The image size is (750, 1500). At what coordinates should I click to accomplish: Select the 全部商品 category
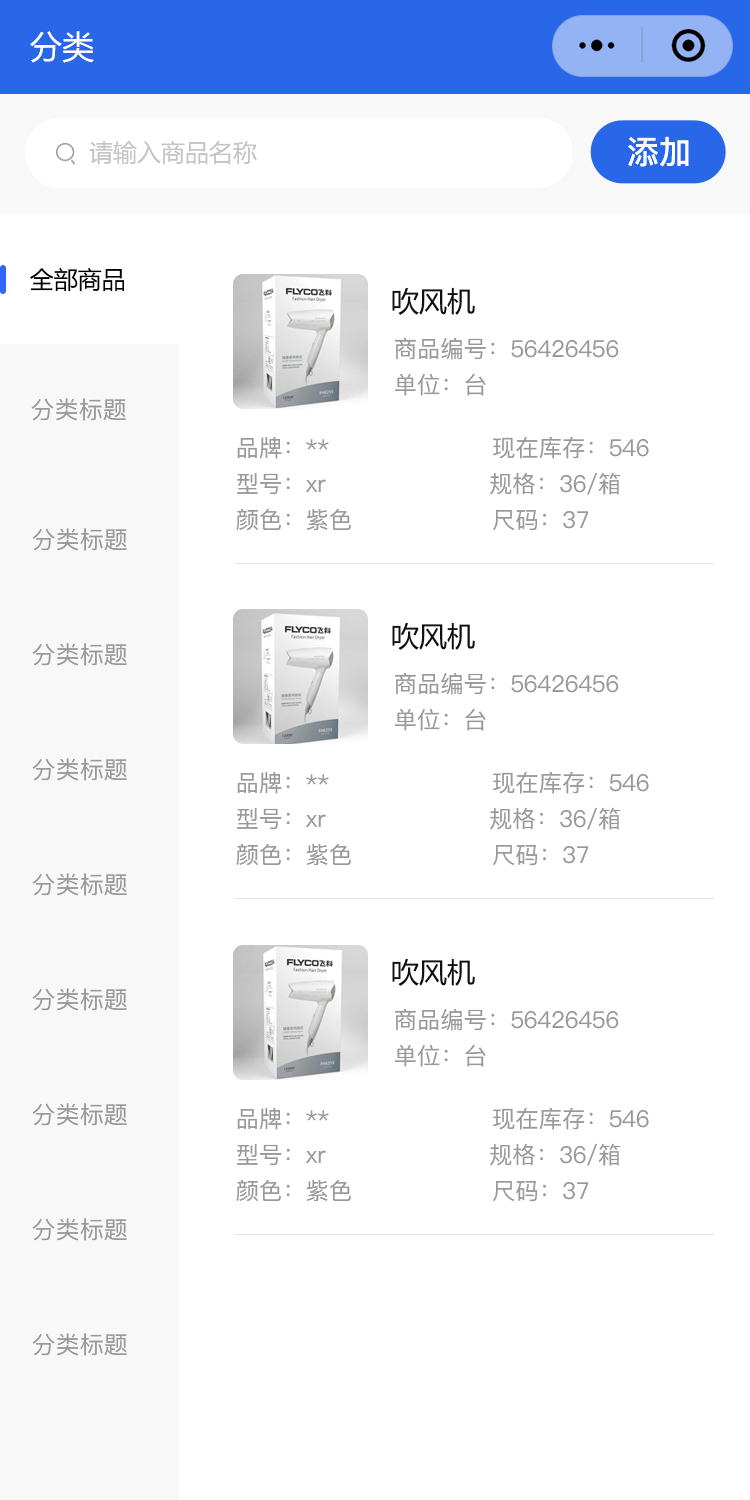click(78, 280)
